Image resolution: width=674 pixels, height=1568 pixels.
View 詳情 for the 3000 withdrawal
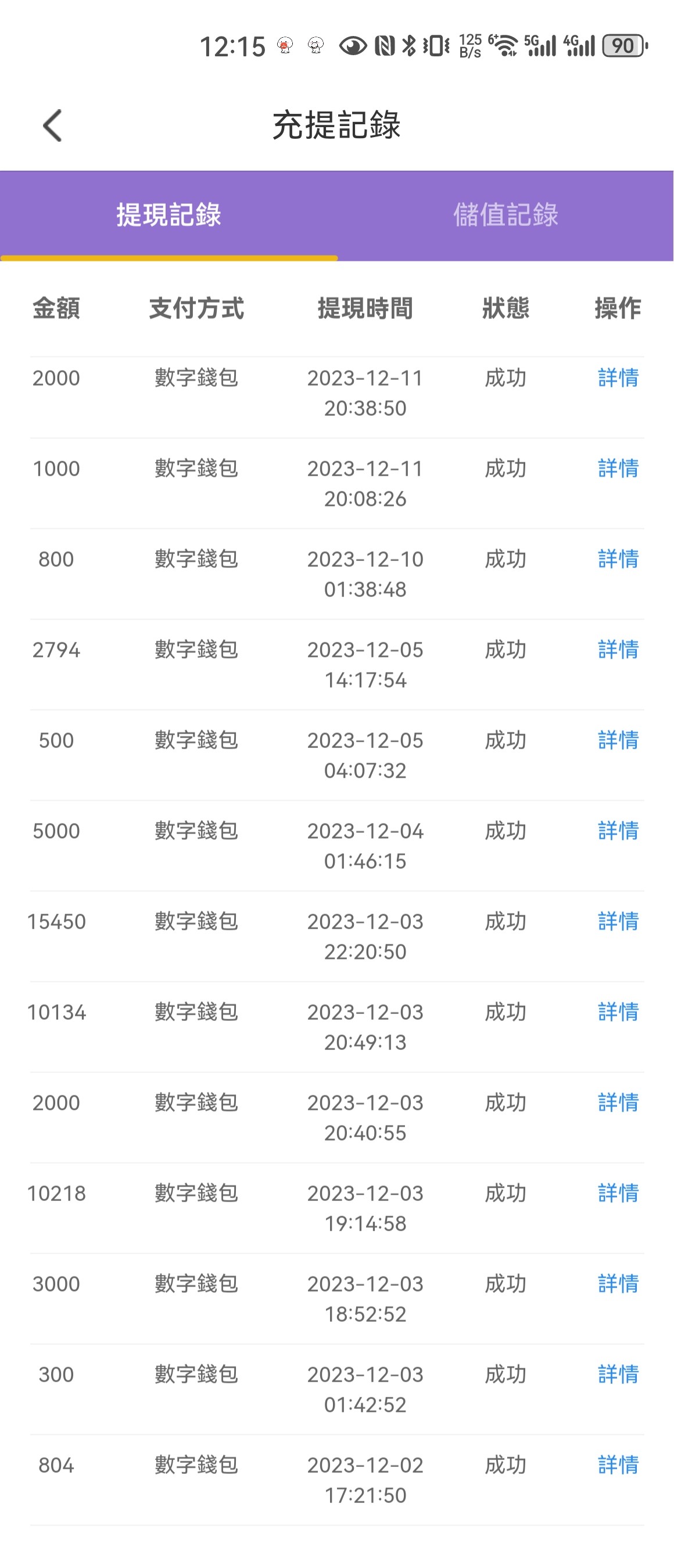point(618,1285)
